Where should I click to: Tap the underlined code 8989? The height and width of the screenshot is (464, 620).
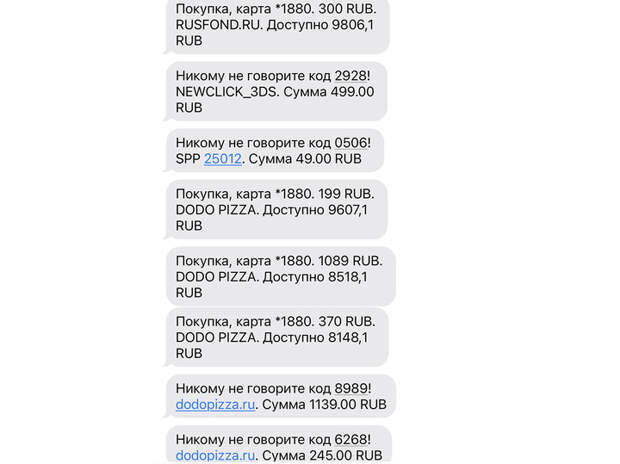point(350,389)
